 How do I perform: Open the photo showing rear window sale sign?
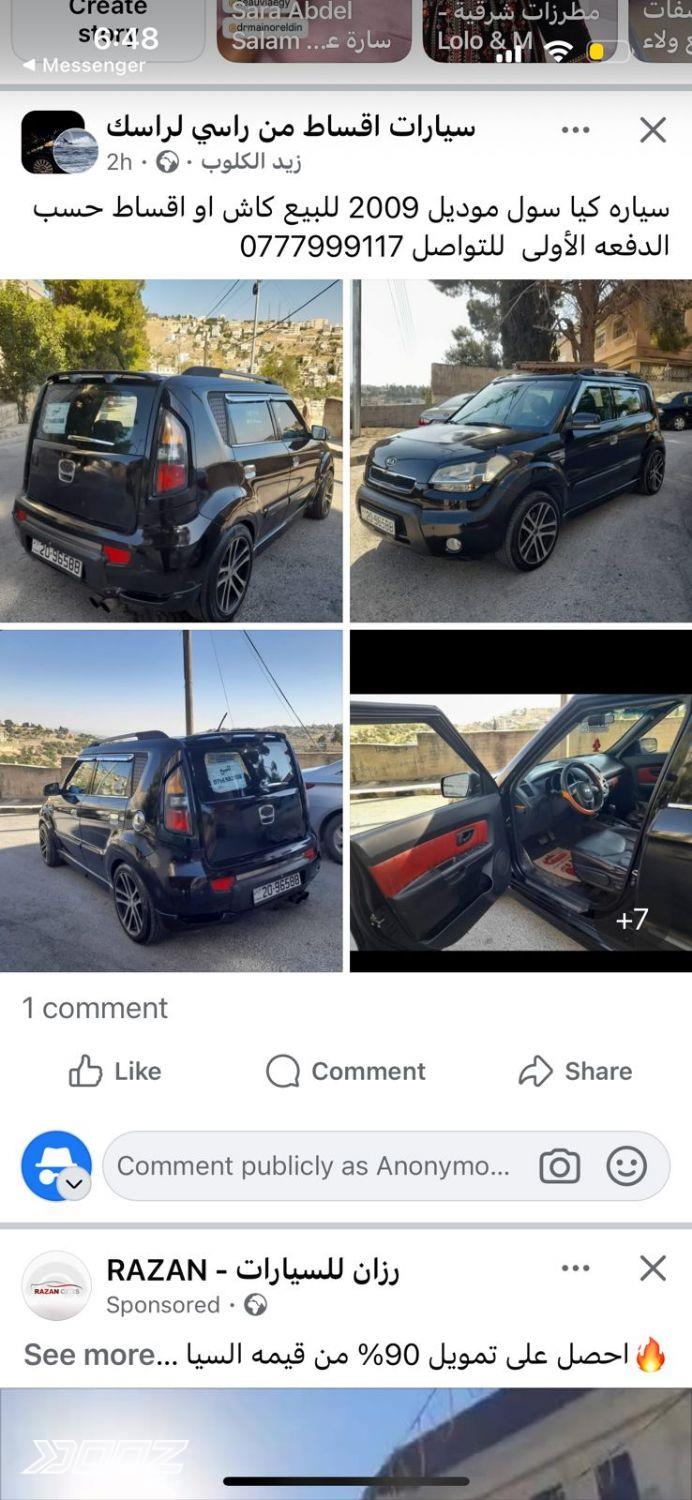coord(171,800)
